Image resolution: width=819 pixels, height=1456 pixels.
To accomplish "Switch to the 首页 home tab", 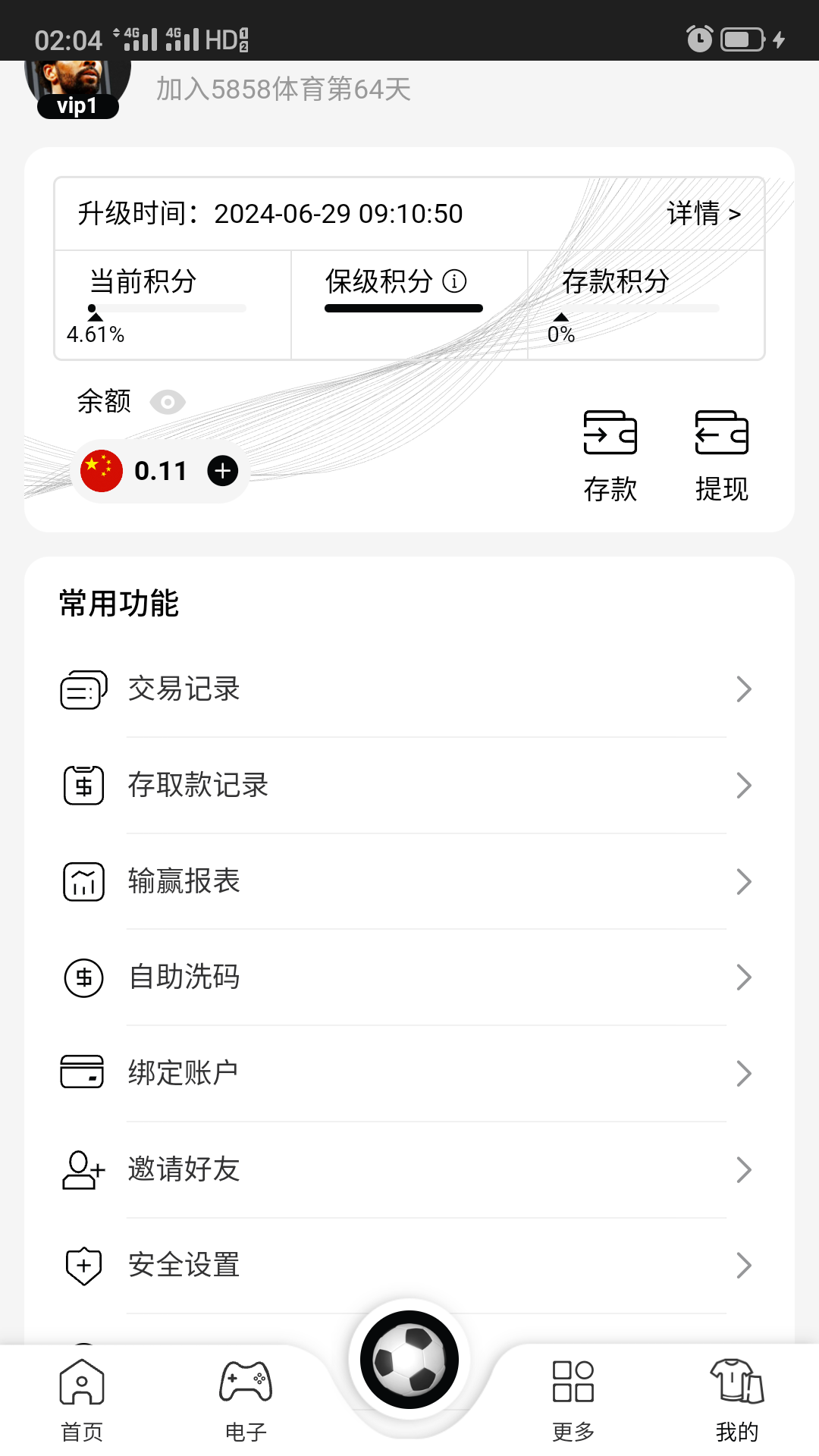I will 82,1400.
